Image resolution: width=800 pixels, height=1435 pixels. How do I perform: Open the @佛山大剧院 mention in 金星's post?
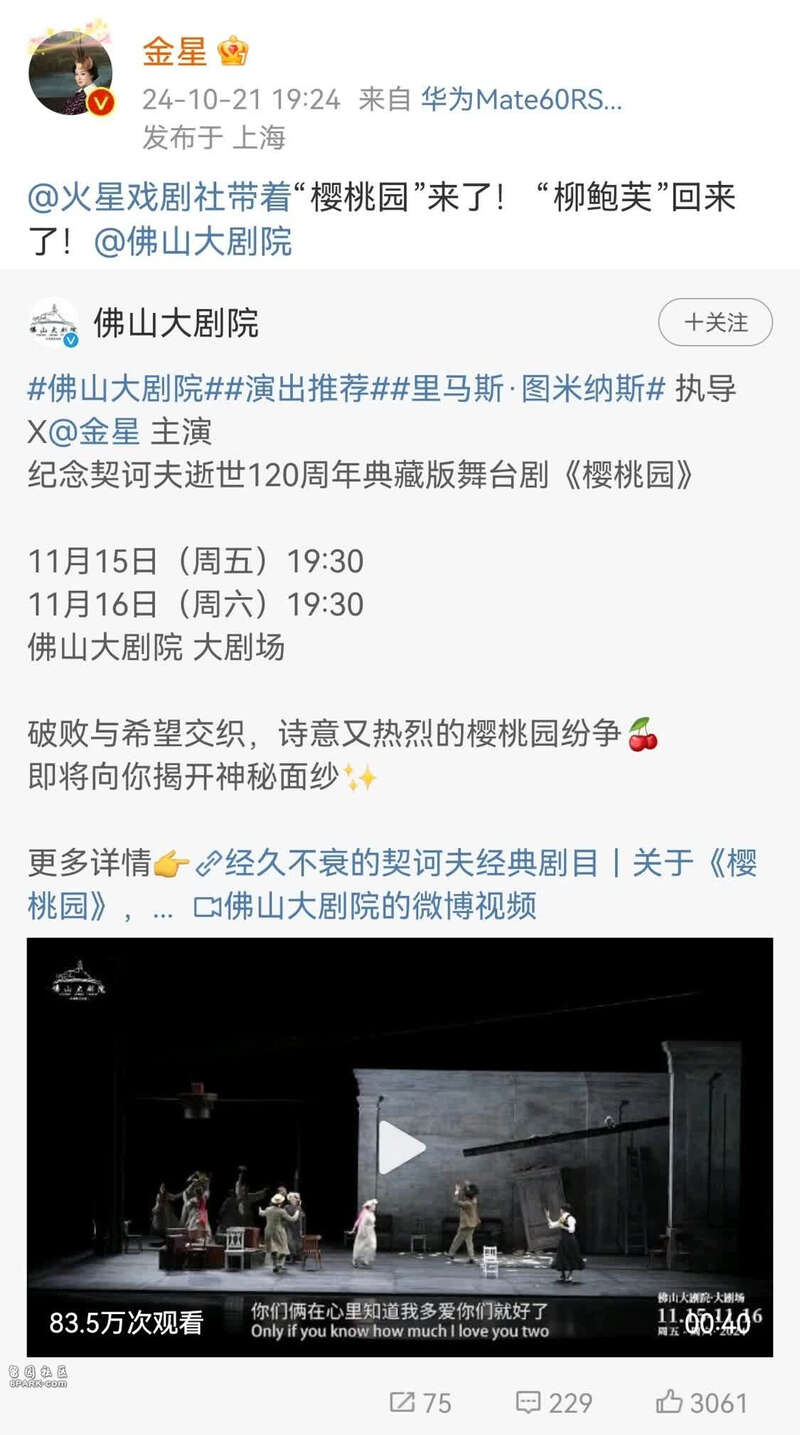[192, 241]
